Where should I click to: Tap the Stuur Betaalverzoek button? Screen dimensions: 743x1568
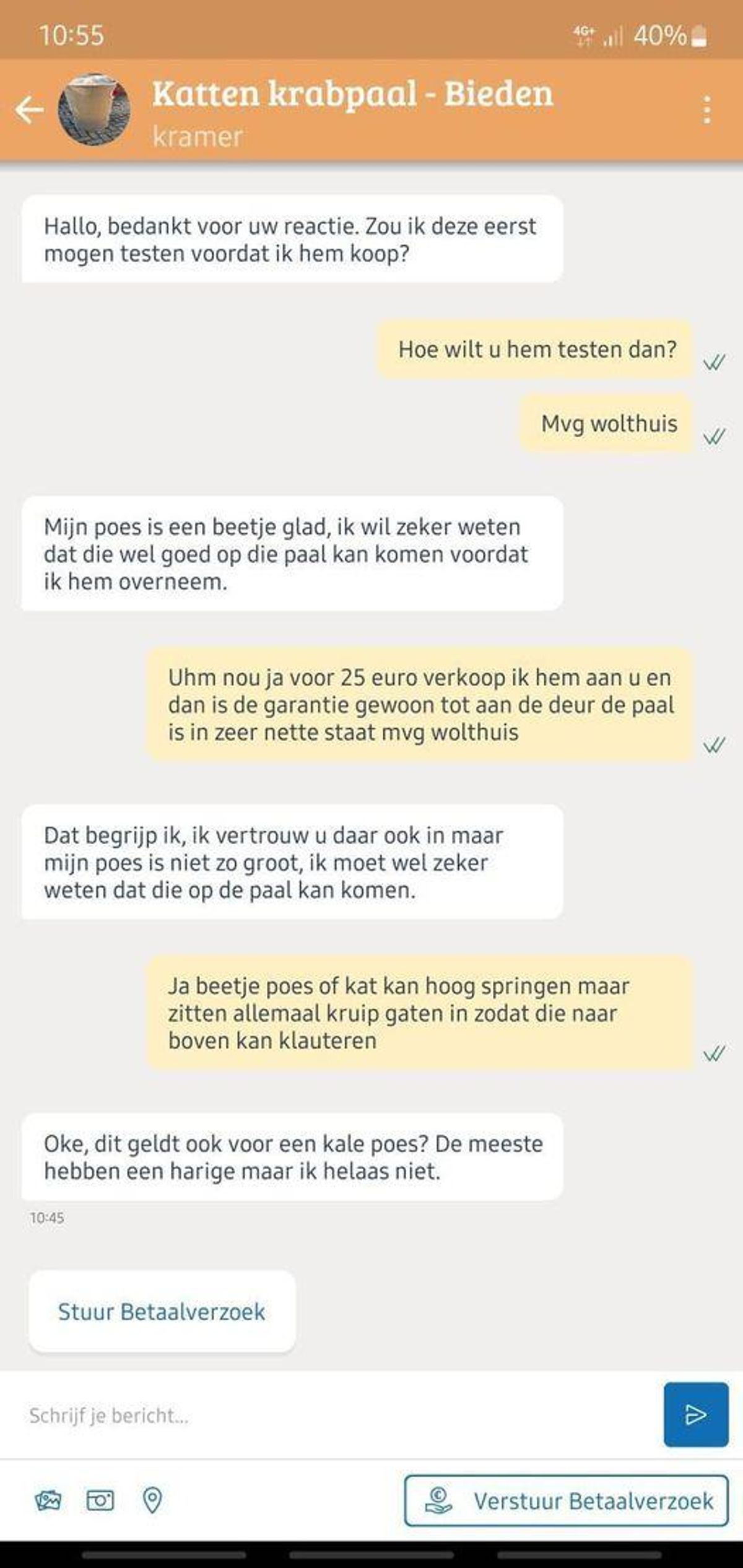click(162, 1312)
